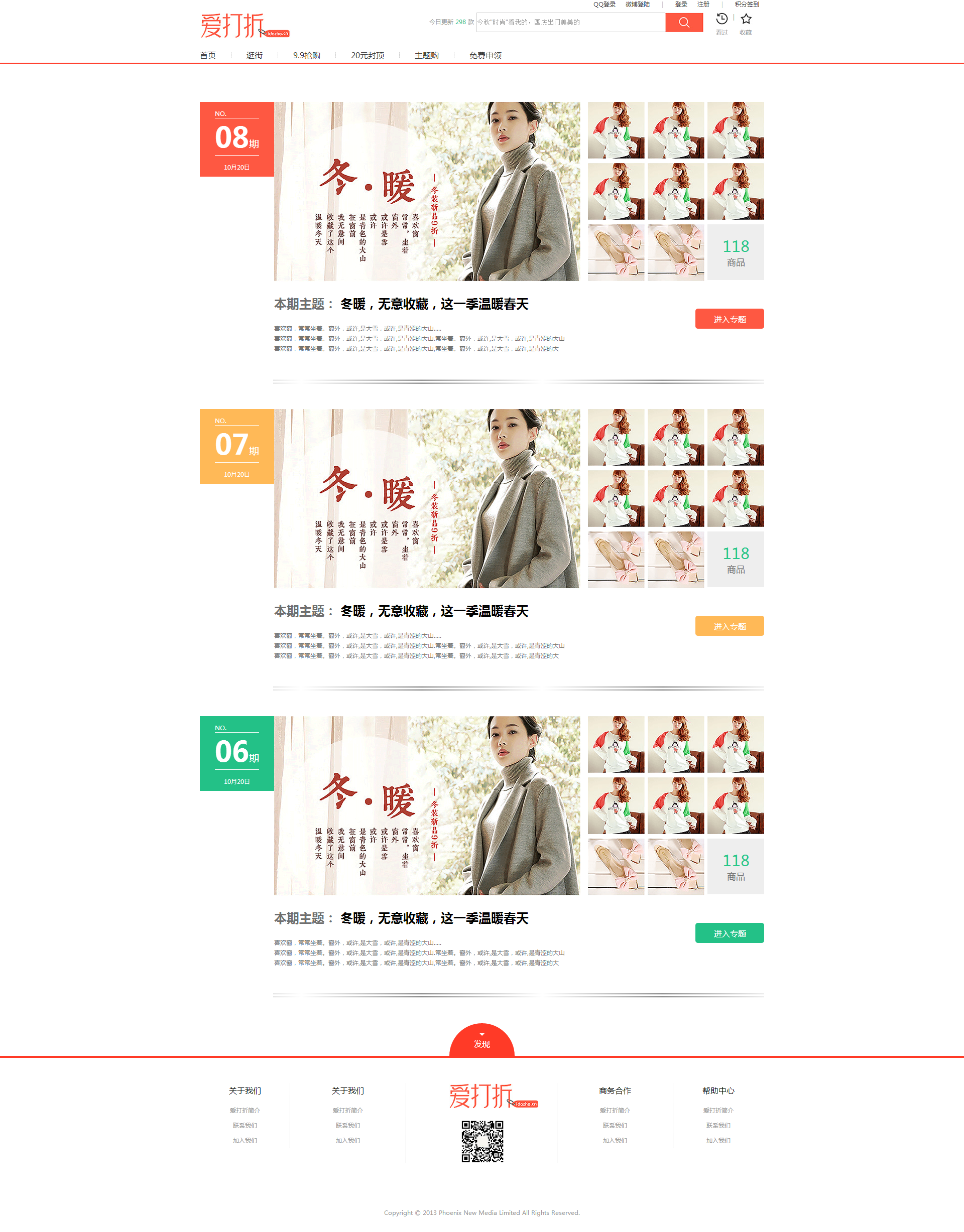
Task: Open the 冬·暖 banner of issue 08
Action: click(427, 191)
